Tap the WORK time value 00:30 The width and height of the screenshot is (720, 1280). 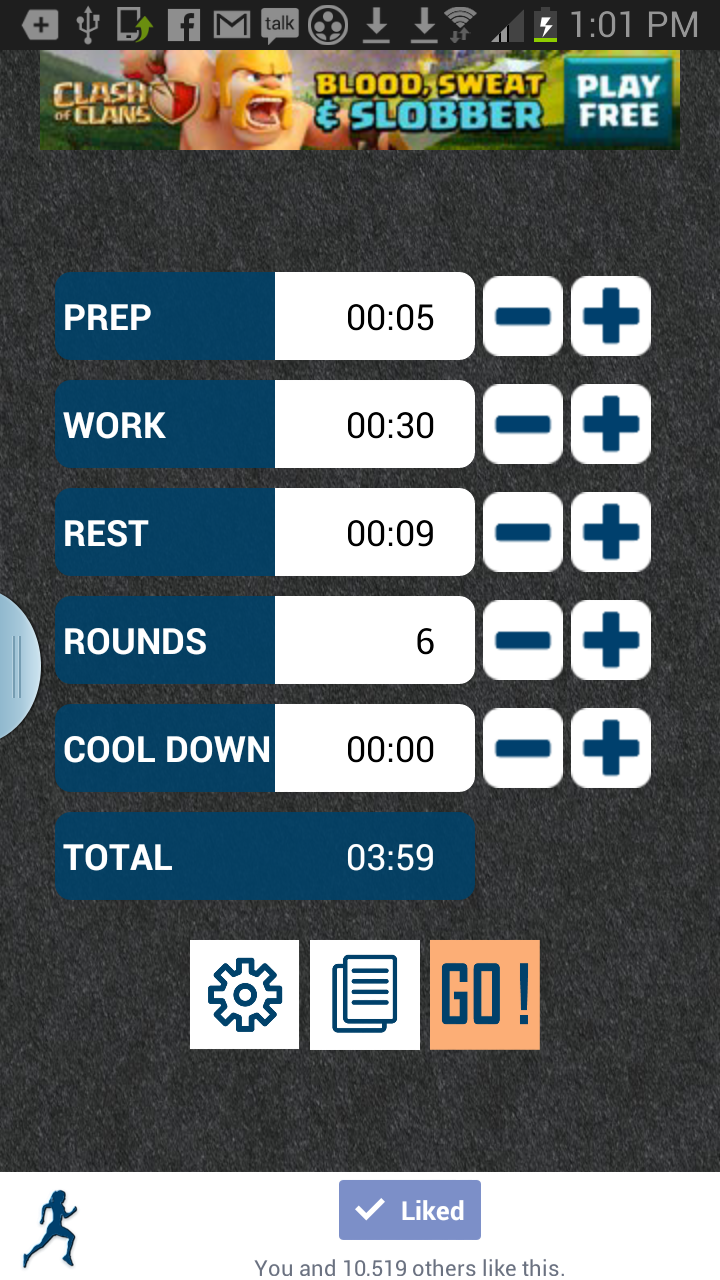pyautogui.click(x=390, y=425)
